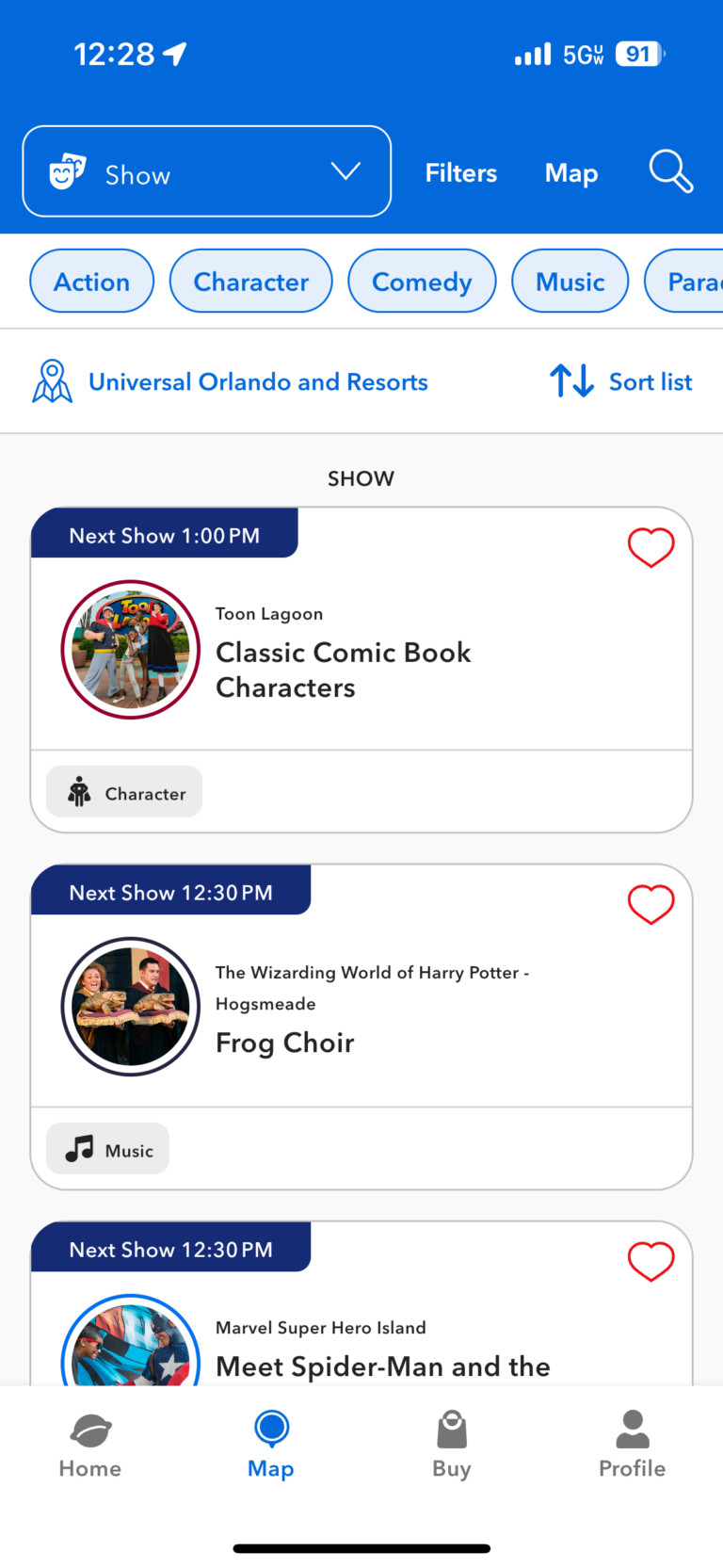Screen dimensions: 723x1568
Task: Click the location pin icon beside Universal Orlando
Action: (52, 380)
